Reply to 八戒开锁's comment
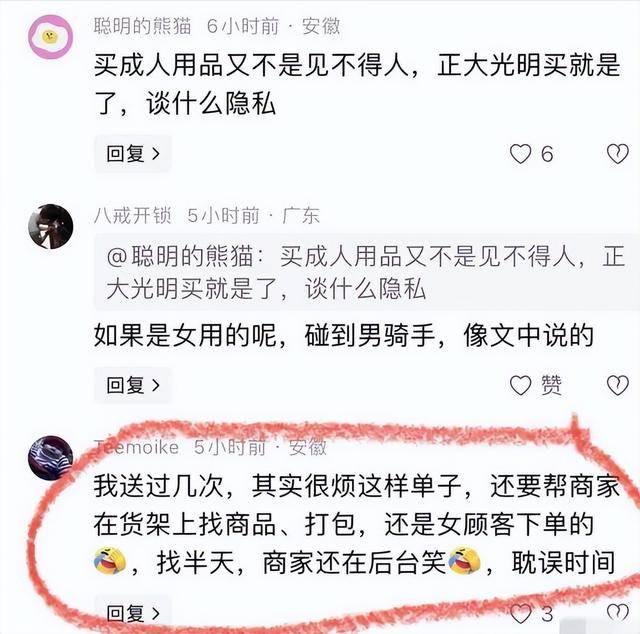Screen dimensions: 640x634 pyautogui.click(x=132, y=385)
